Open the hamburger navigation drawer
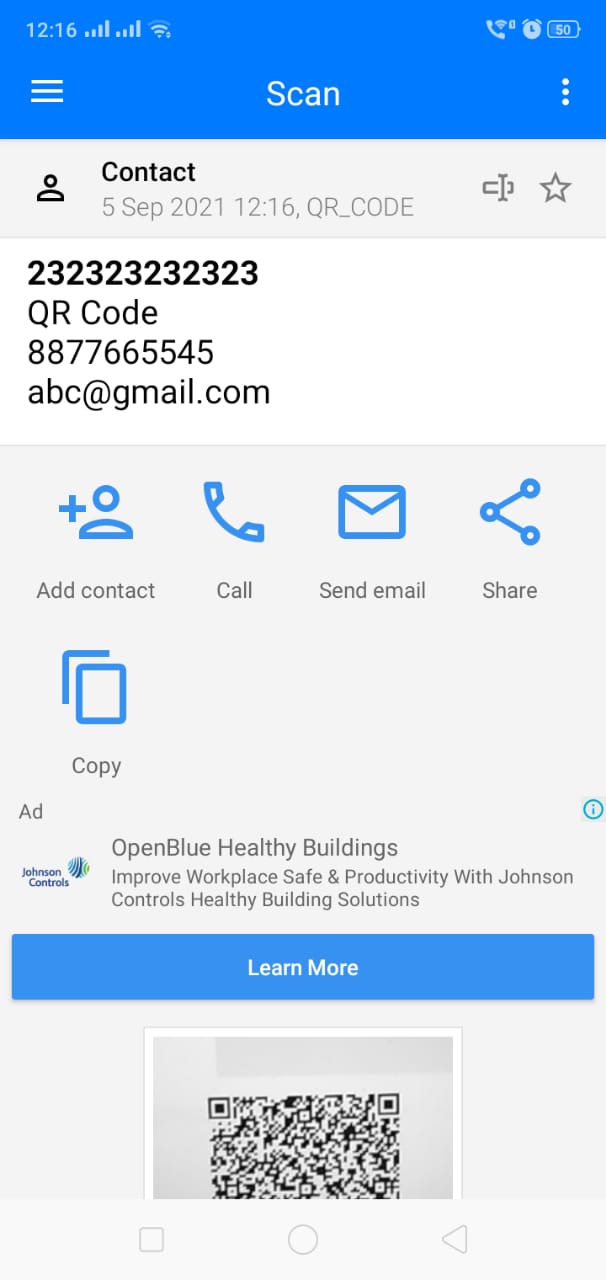Viewport: 606px width, 1280px height. (47, 93)
